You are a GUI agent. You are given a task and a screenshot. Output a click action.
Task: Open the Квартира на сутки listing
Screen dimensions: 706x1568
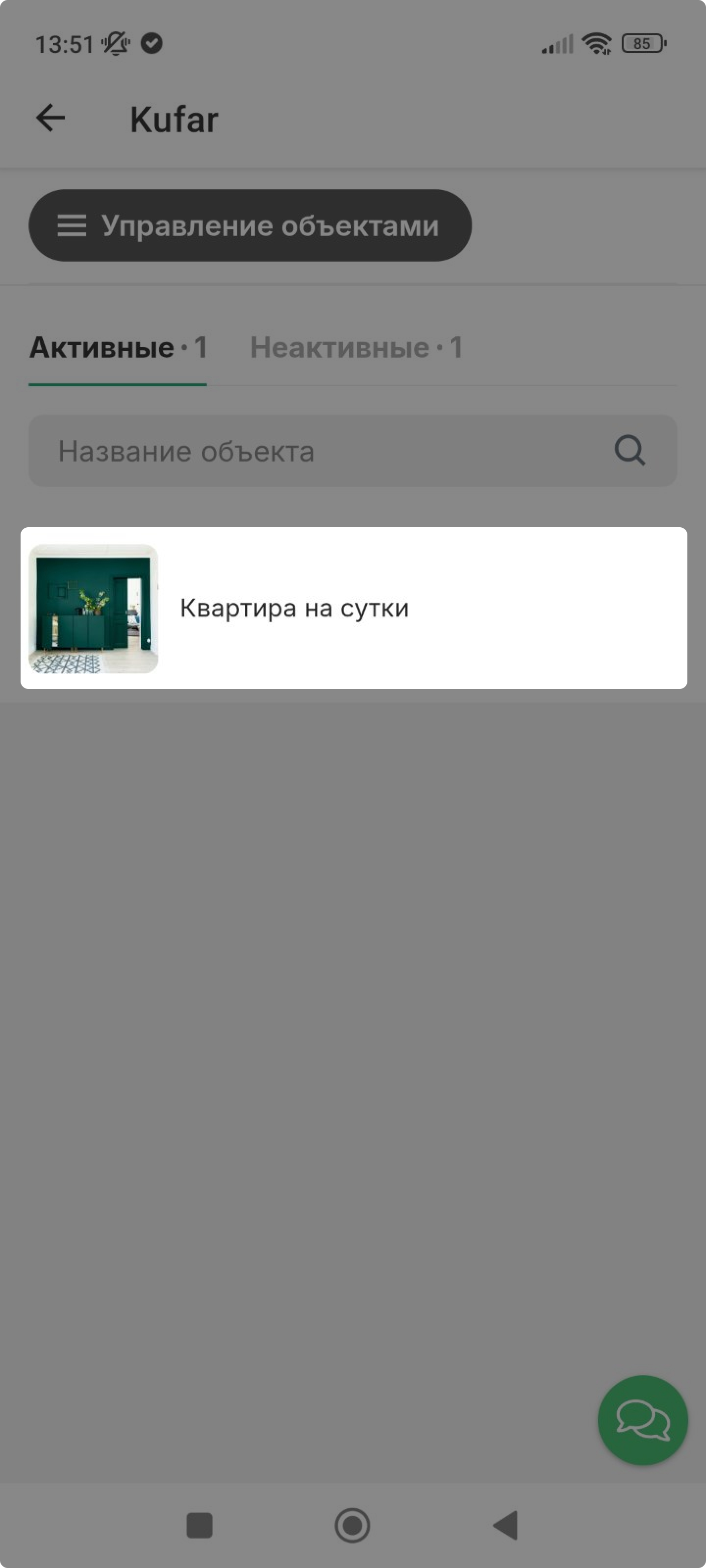(x=353, y=608)
